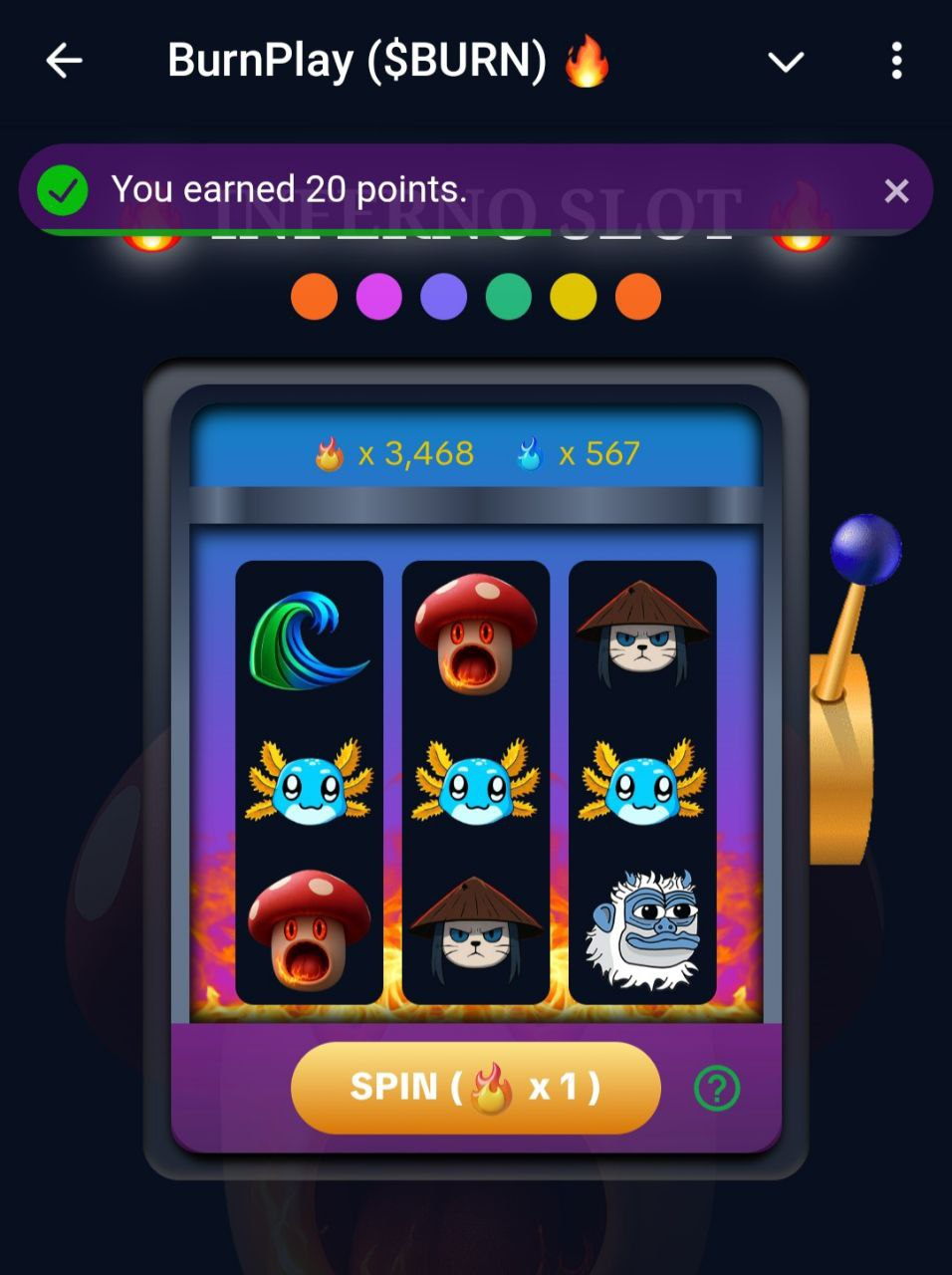The height and width of the screenshot is (1275, 952).
Task: Expand the chevron dropdown in header
Action: [x=786, y=62]
